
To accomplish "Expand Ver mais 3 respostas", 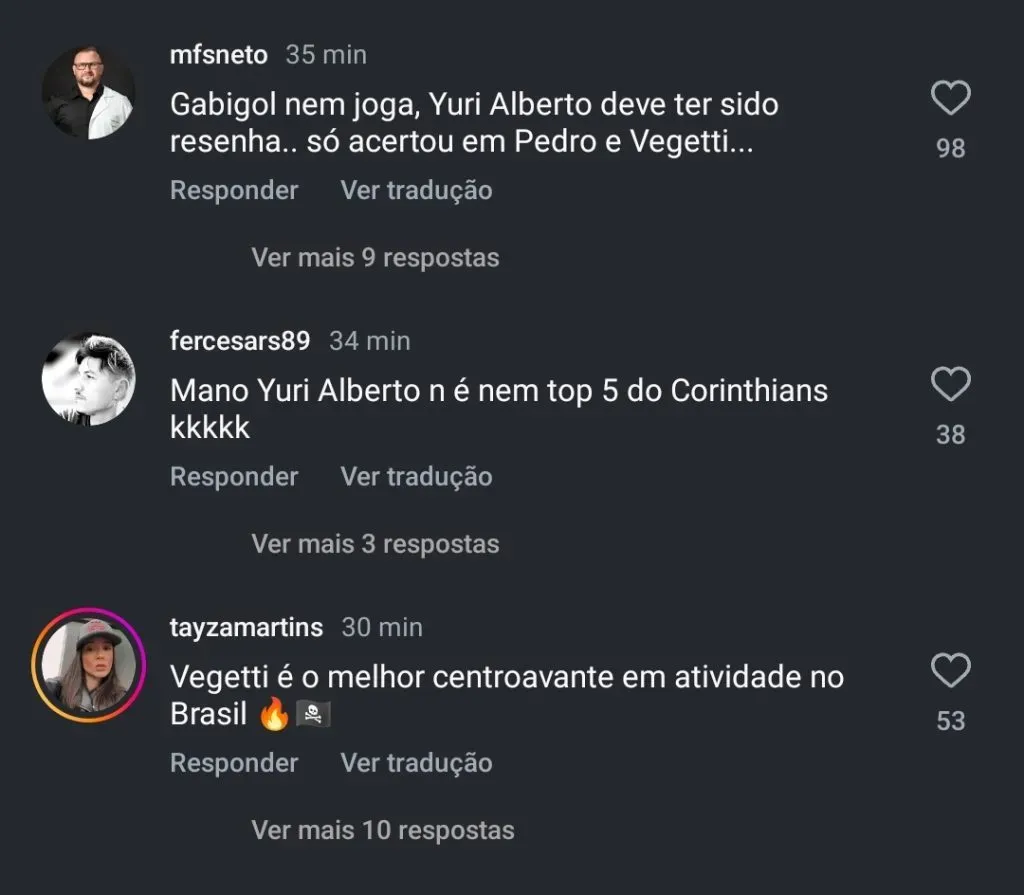I will click(x=375, y=544).
